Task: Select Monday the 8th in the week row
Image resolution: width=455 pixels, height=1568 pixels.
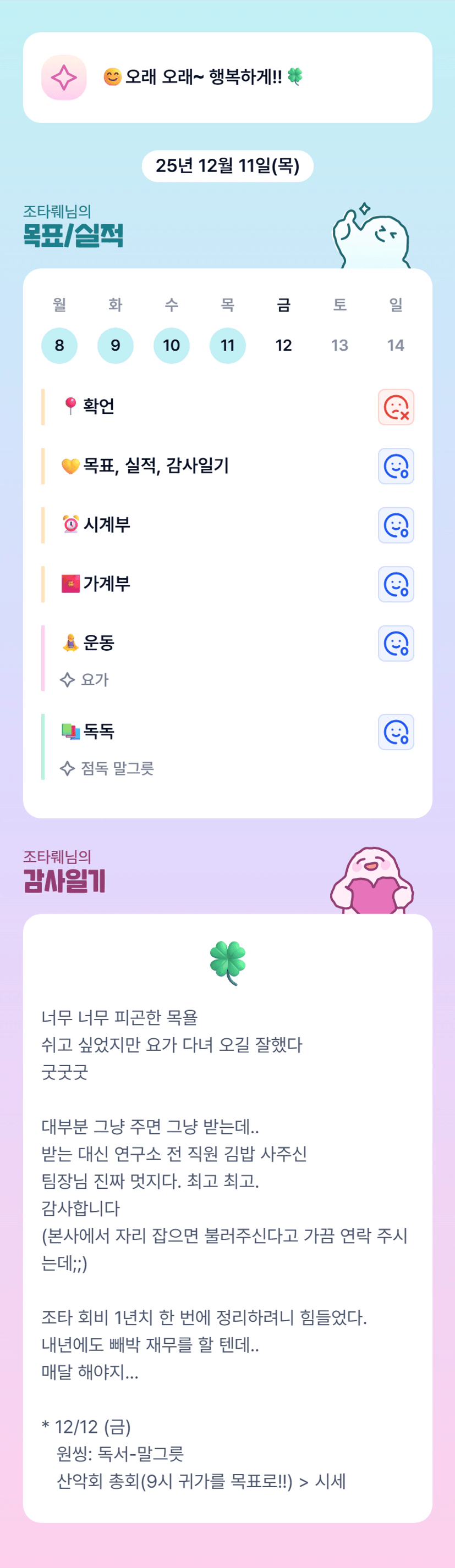Action: (x=59, y=346)
